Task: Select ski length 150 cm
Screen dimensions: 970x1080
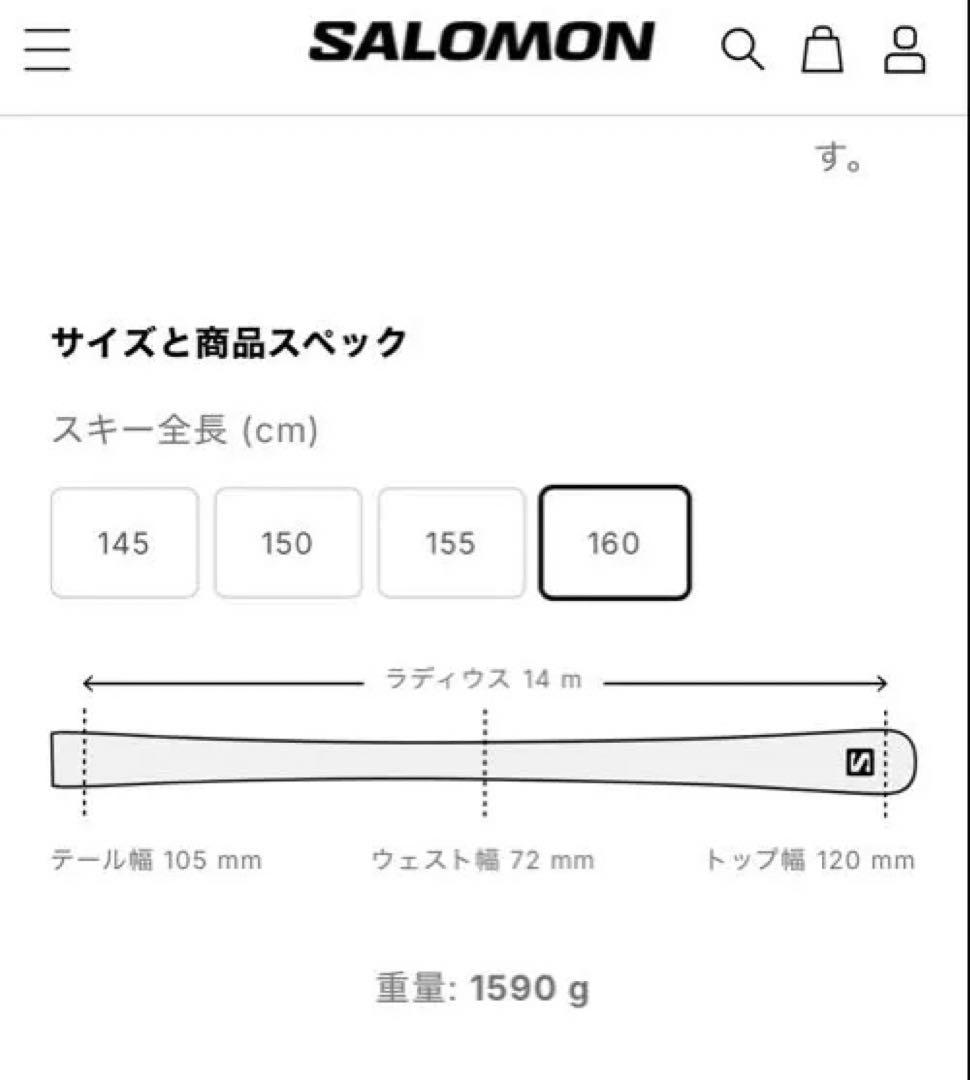Action: (x=288, y=543)
